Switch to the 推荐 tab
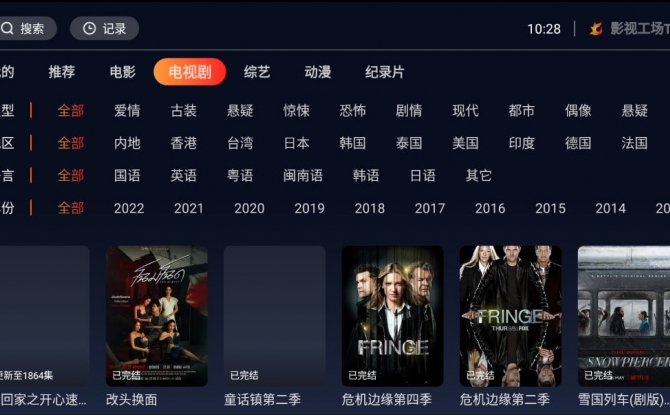 (x=62, y=72)
